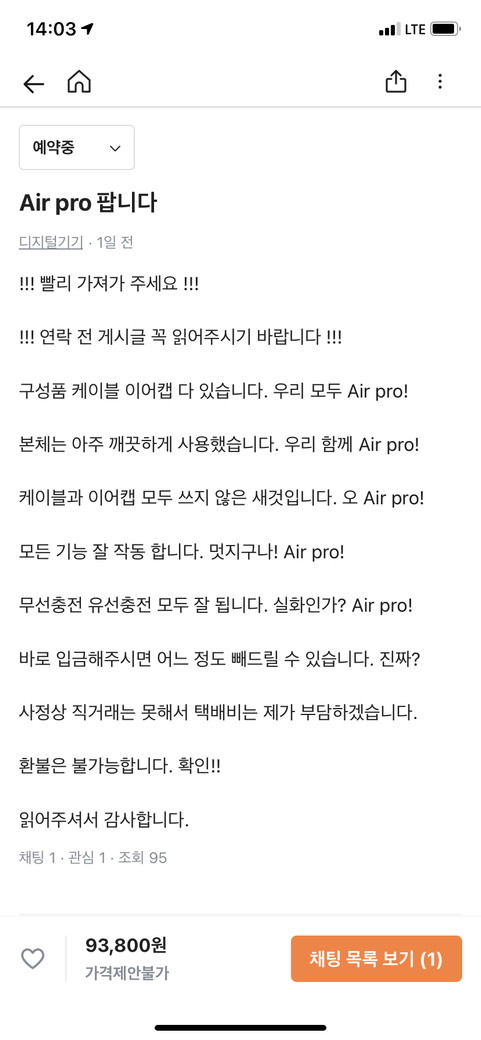Tap the heart icon to favorite listing
Viewport: 481px width, 1040px height.
pyautogui.click(x=33, y=958)
